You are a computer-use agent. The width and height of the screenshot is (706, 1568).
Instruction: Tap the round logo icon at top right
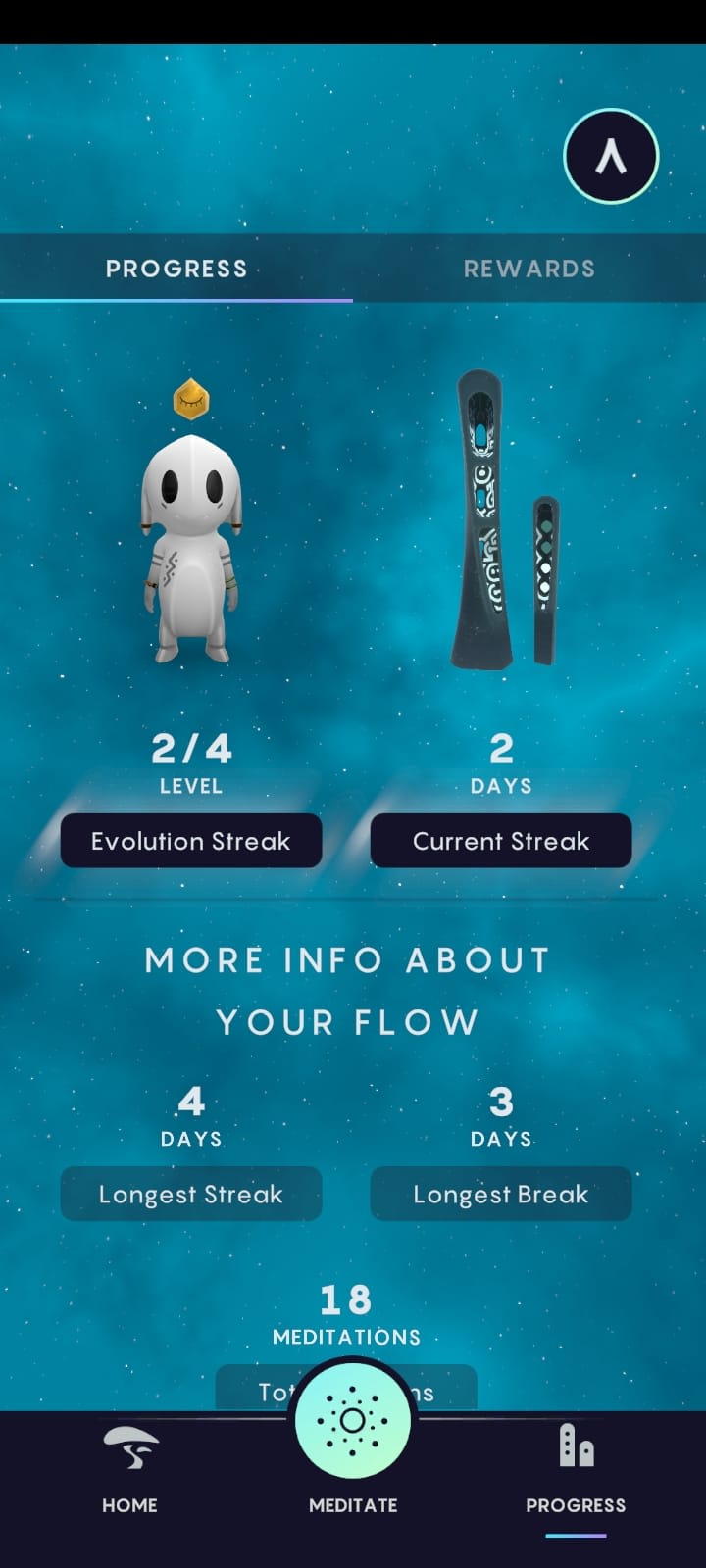[x=610, y=157]
